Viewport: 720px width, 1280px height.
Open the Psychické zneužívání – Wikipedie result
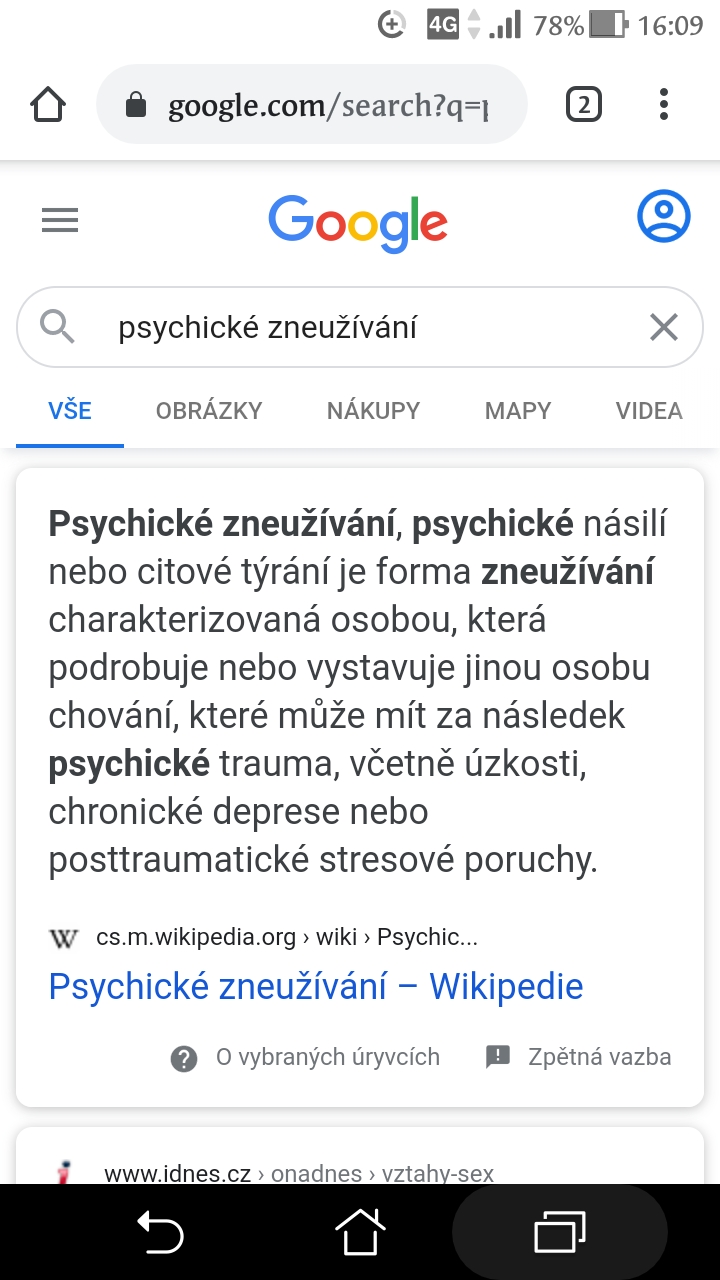coord(315,986)
